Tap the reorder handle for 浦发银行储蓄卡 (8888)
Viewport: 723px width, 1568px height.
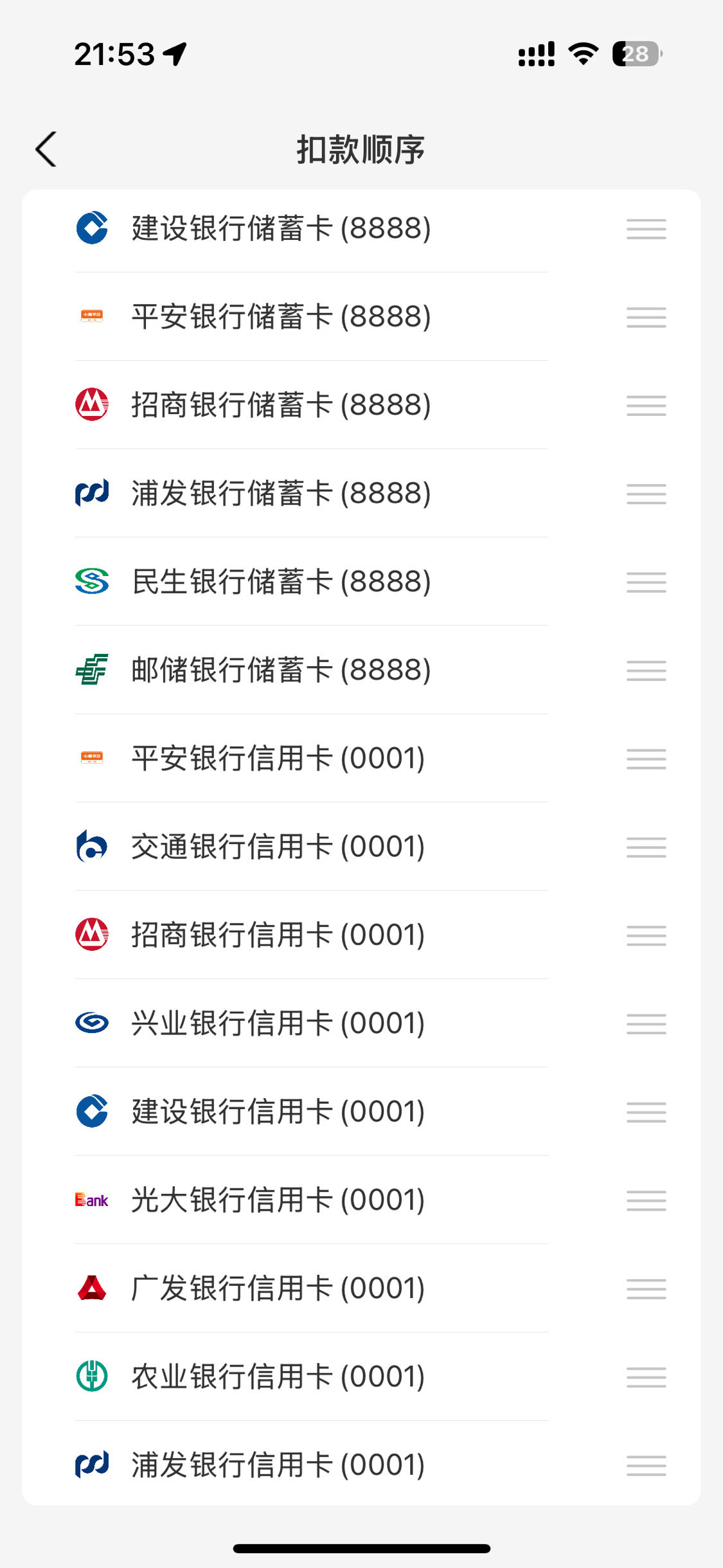[646, 494]
